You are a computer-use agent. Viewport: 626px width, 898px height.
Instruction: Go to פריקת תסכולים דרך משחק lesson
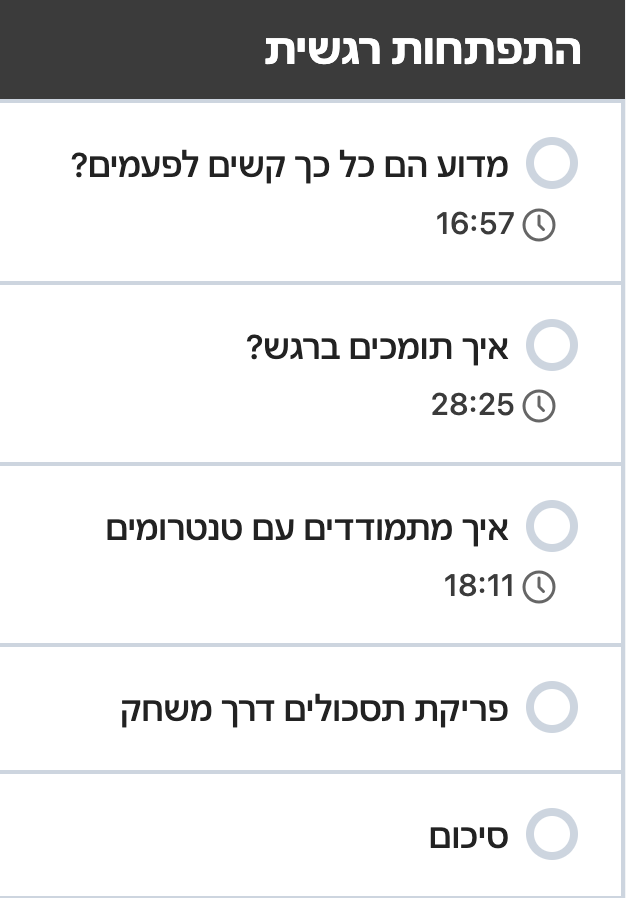(x=314, y=709)
